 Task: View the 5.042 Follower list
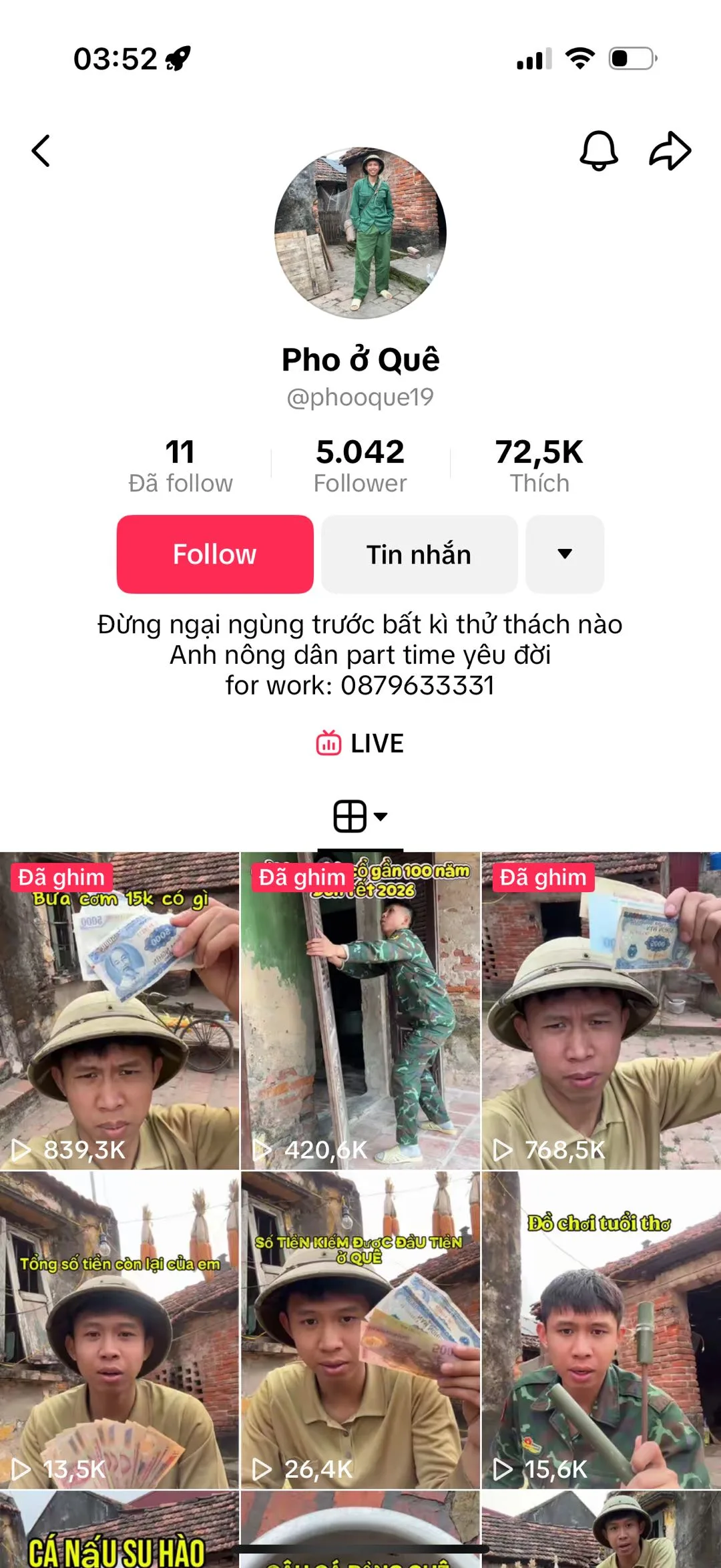(360, 465)
